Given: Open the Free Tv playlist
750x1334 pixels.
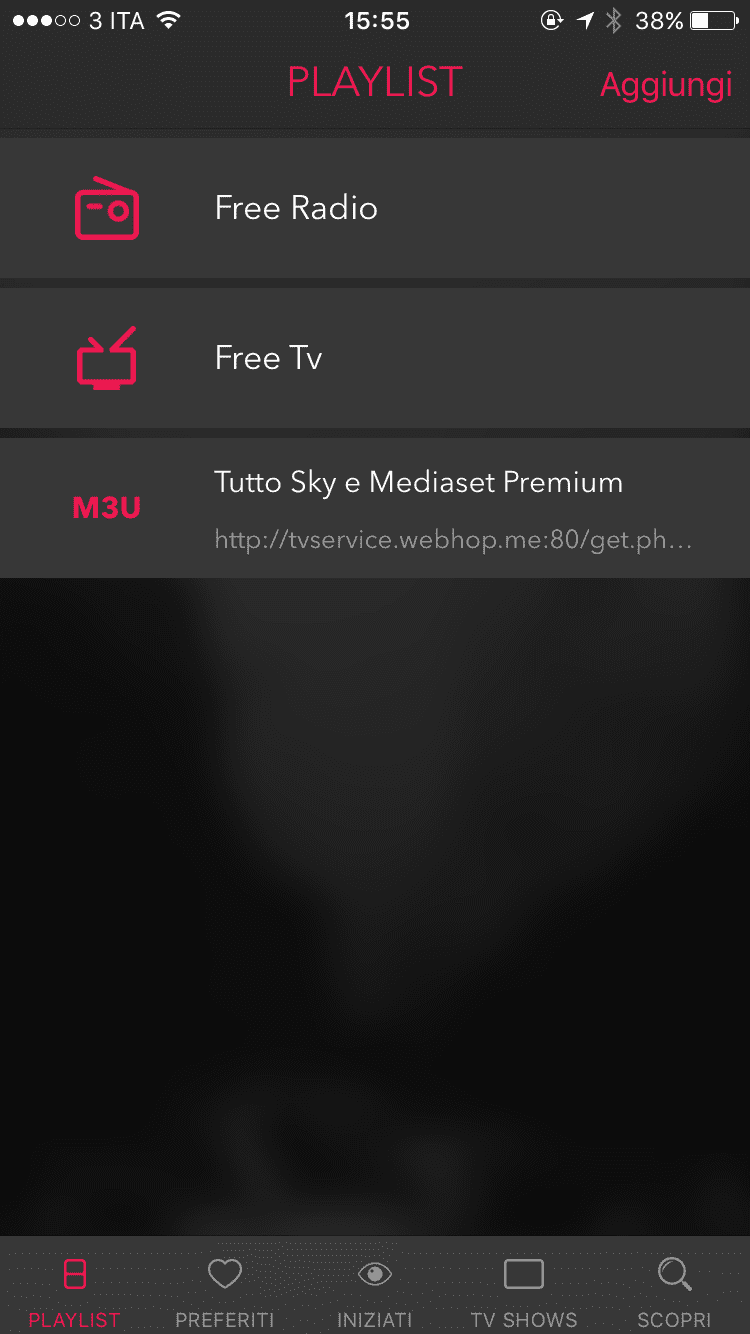Looking at the screenshot, I should 375,358.
